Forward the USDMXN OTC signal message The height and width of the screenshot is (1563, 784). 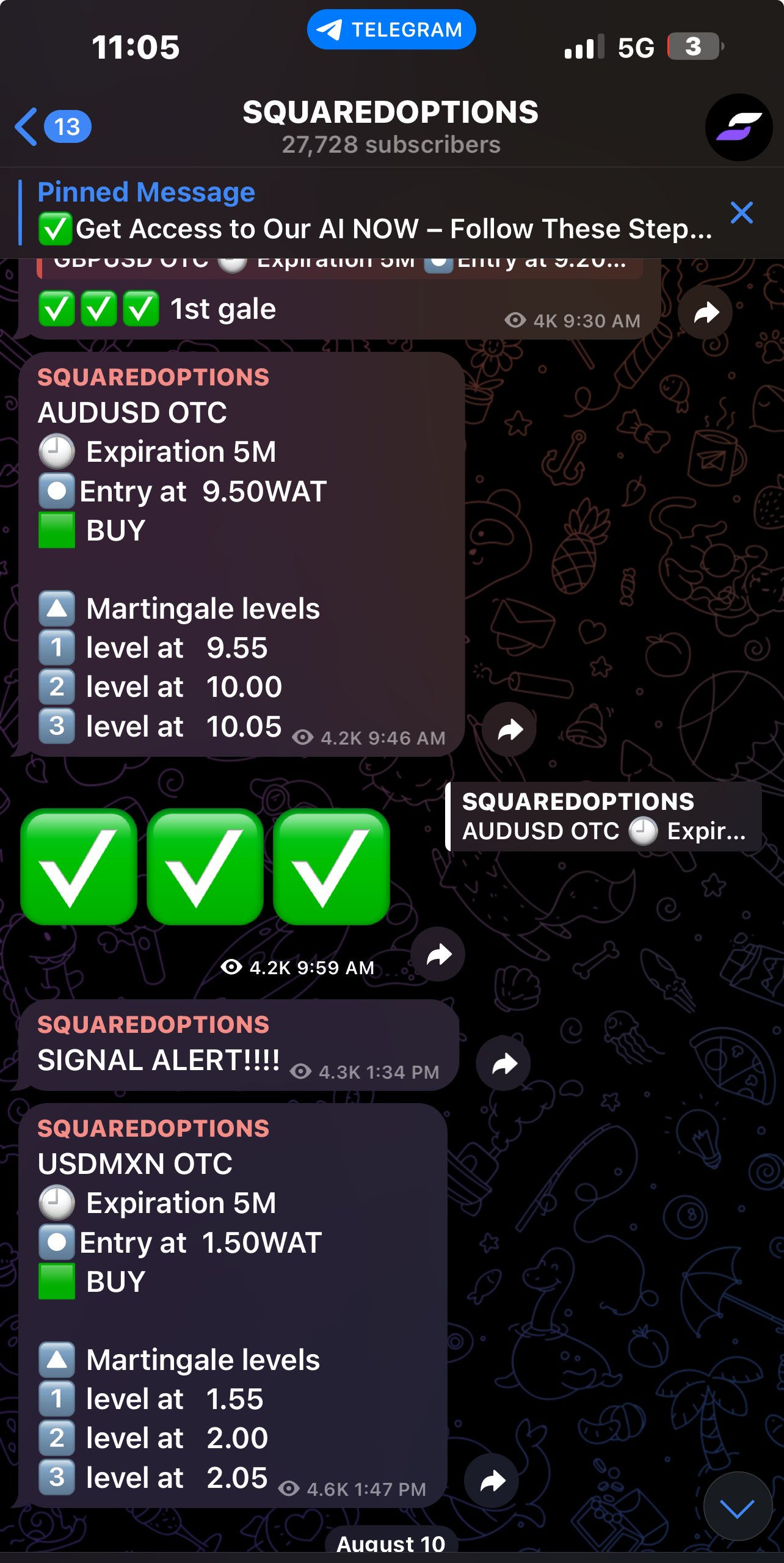click(x=492, y=1481)
